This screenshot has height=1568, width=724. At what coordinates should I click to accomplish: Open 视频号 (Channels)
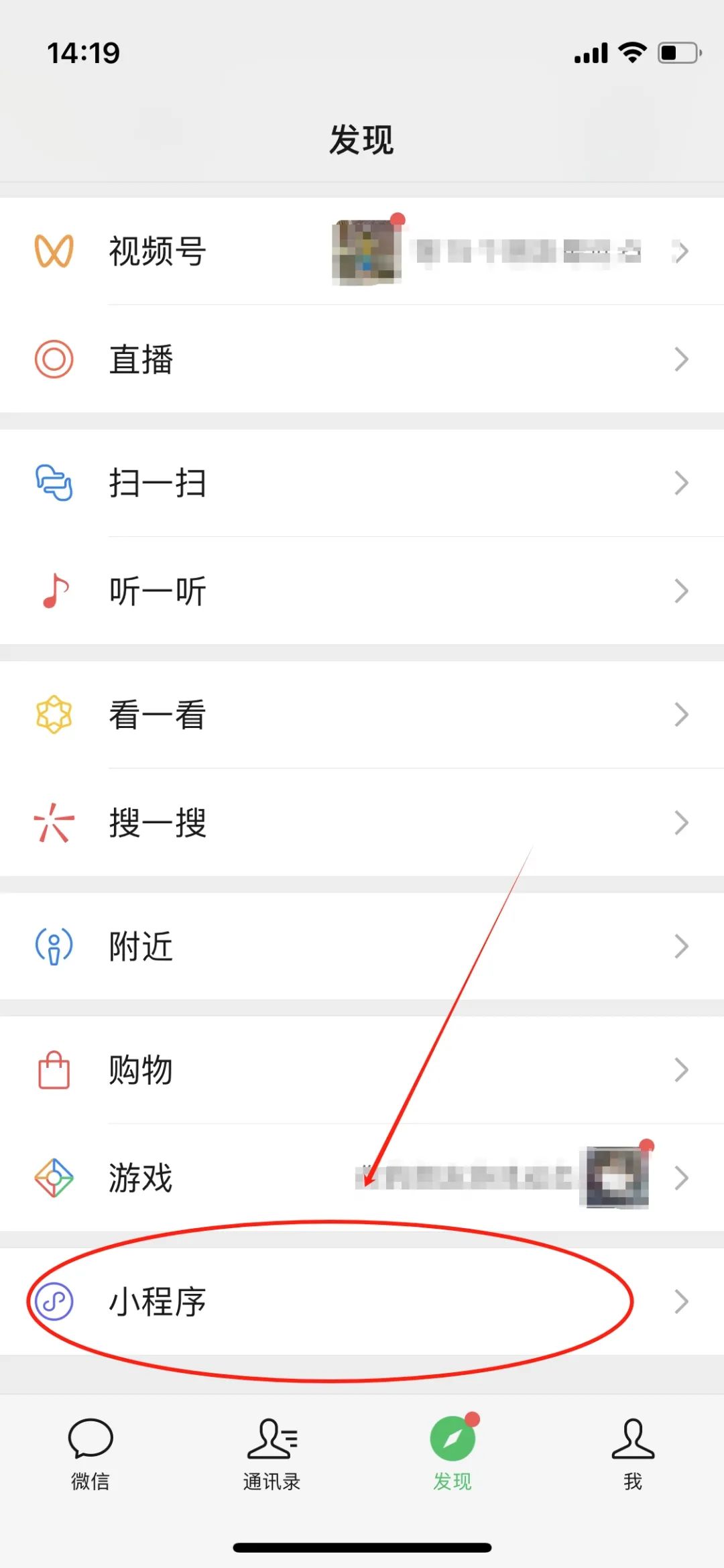coord(158,251)
